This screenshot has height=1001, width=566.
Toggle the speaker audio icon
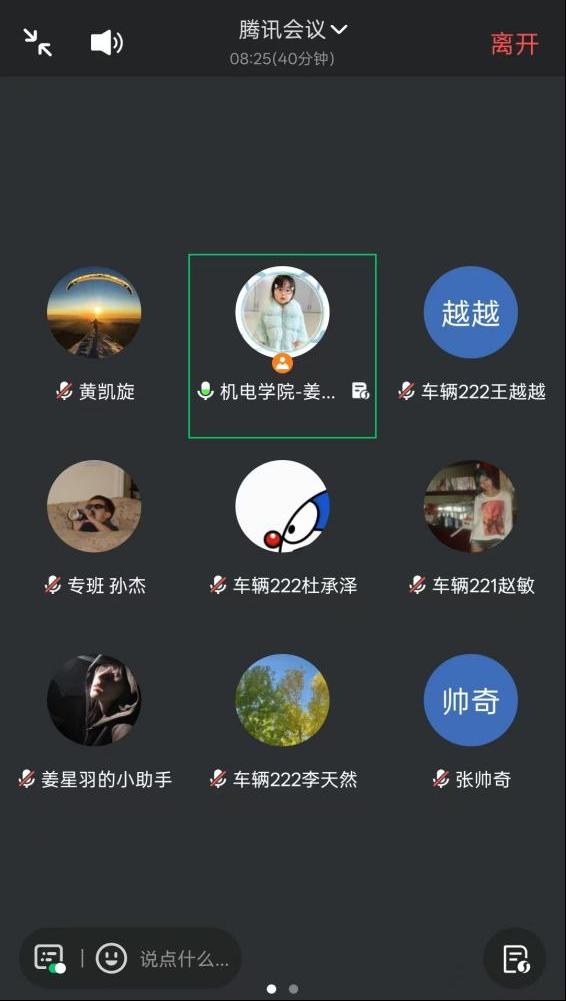[107, 43]
